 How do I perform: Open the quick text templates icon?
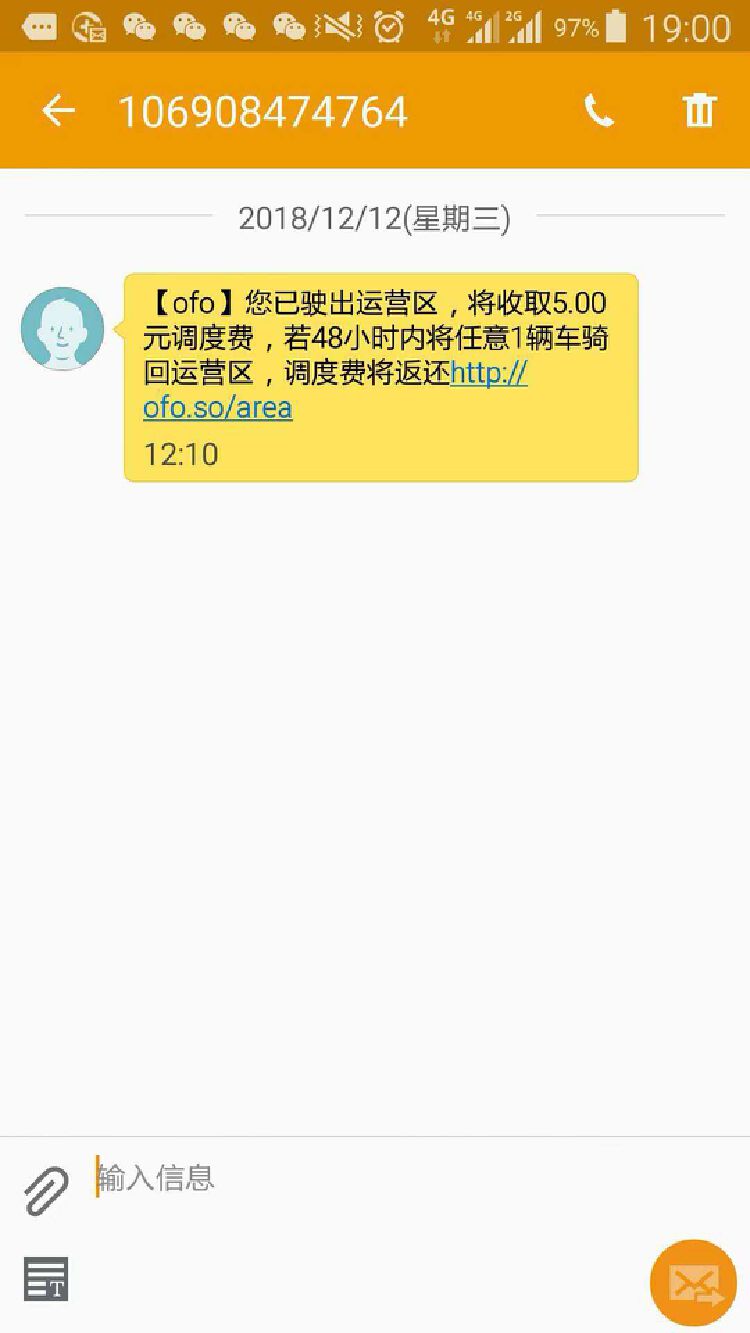click(46, 1279)
